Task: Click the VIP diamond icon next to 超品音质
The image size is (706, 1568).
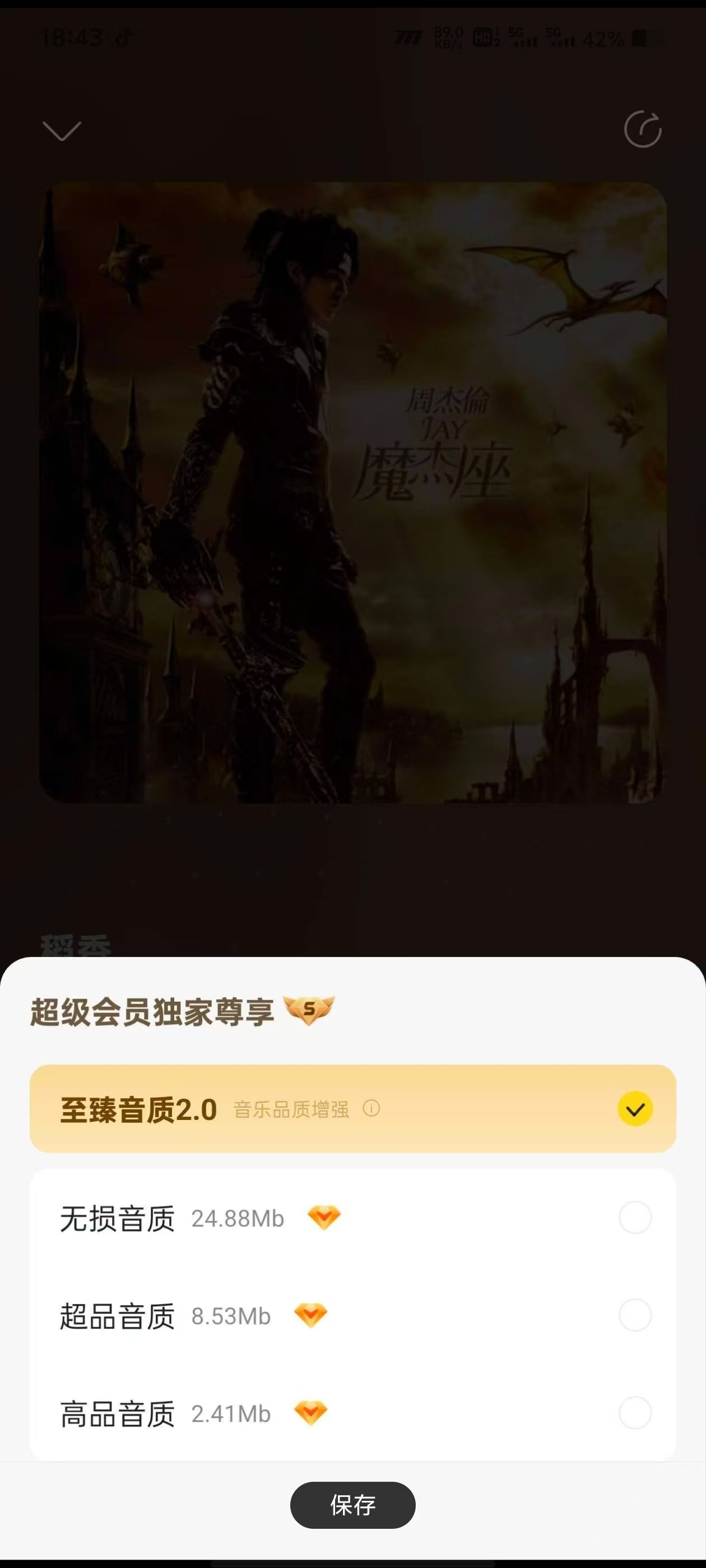Action: [x=310, y=1315]
